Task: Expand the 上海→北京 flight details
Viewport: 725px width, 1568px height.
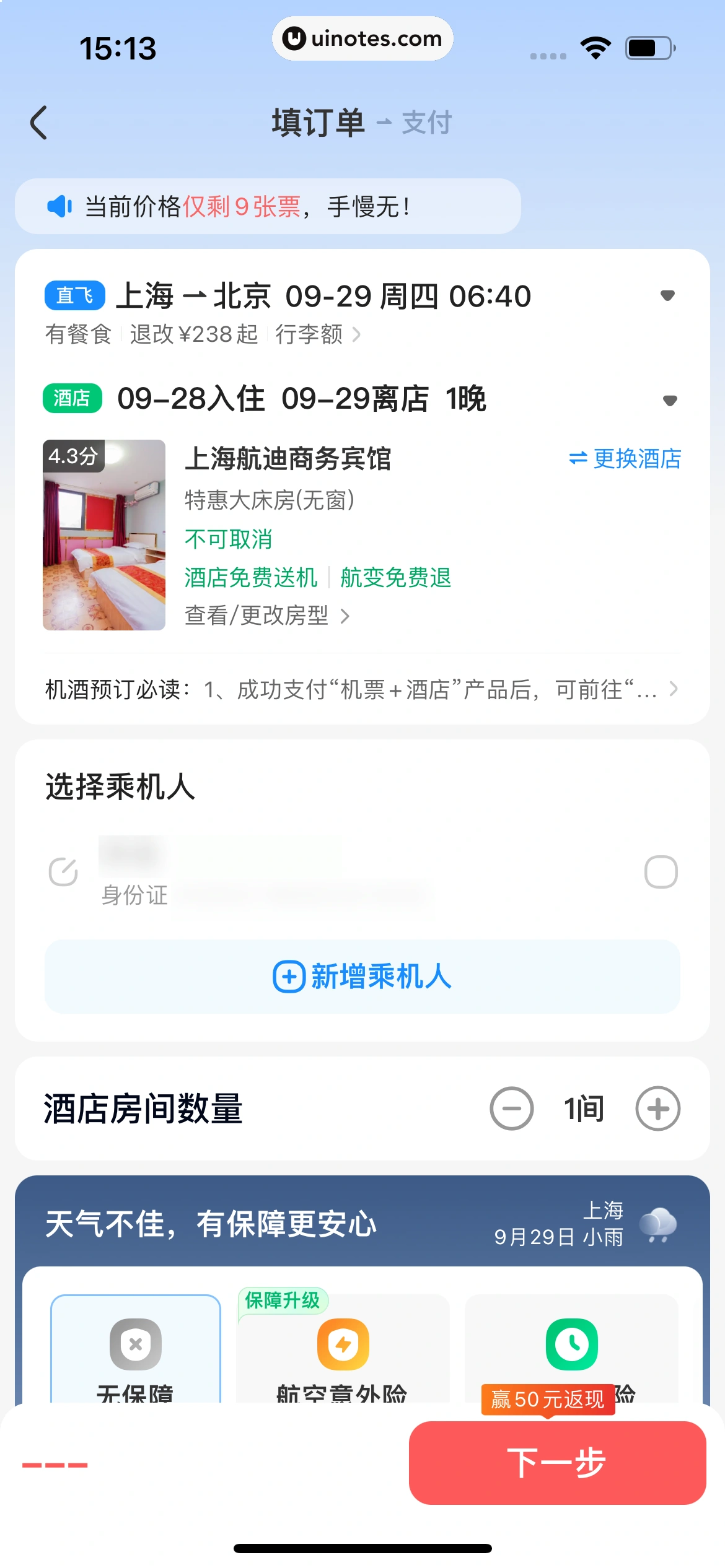Action: (x=667, y=295)
